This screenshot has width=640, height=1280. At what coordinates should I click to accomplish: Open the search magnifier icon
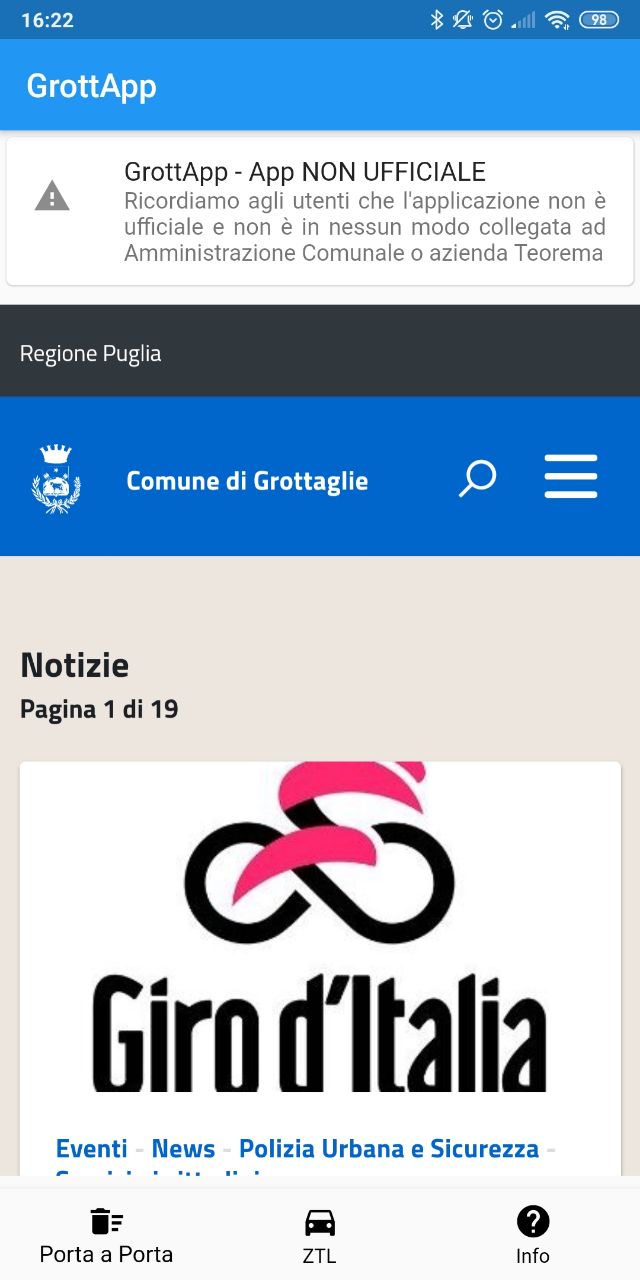click(477, 478)
